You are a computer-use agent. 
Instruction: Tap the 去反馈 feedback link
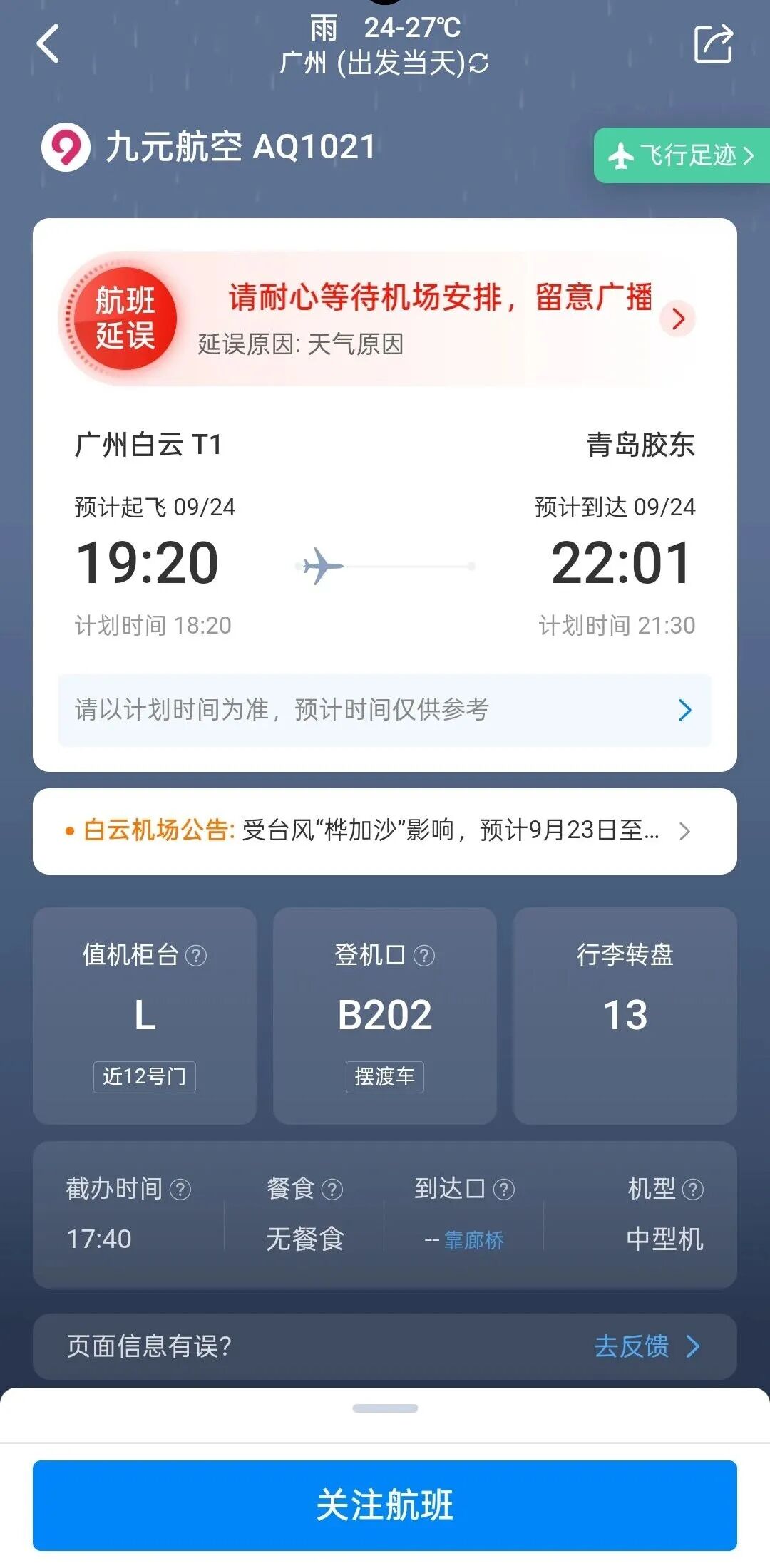click(x=646, y=1346)
